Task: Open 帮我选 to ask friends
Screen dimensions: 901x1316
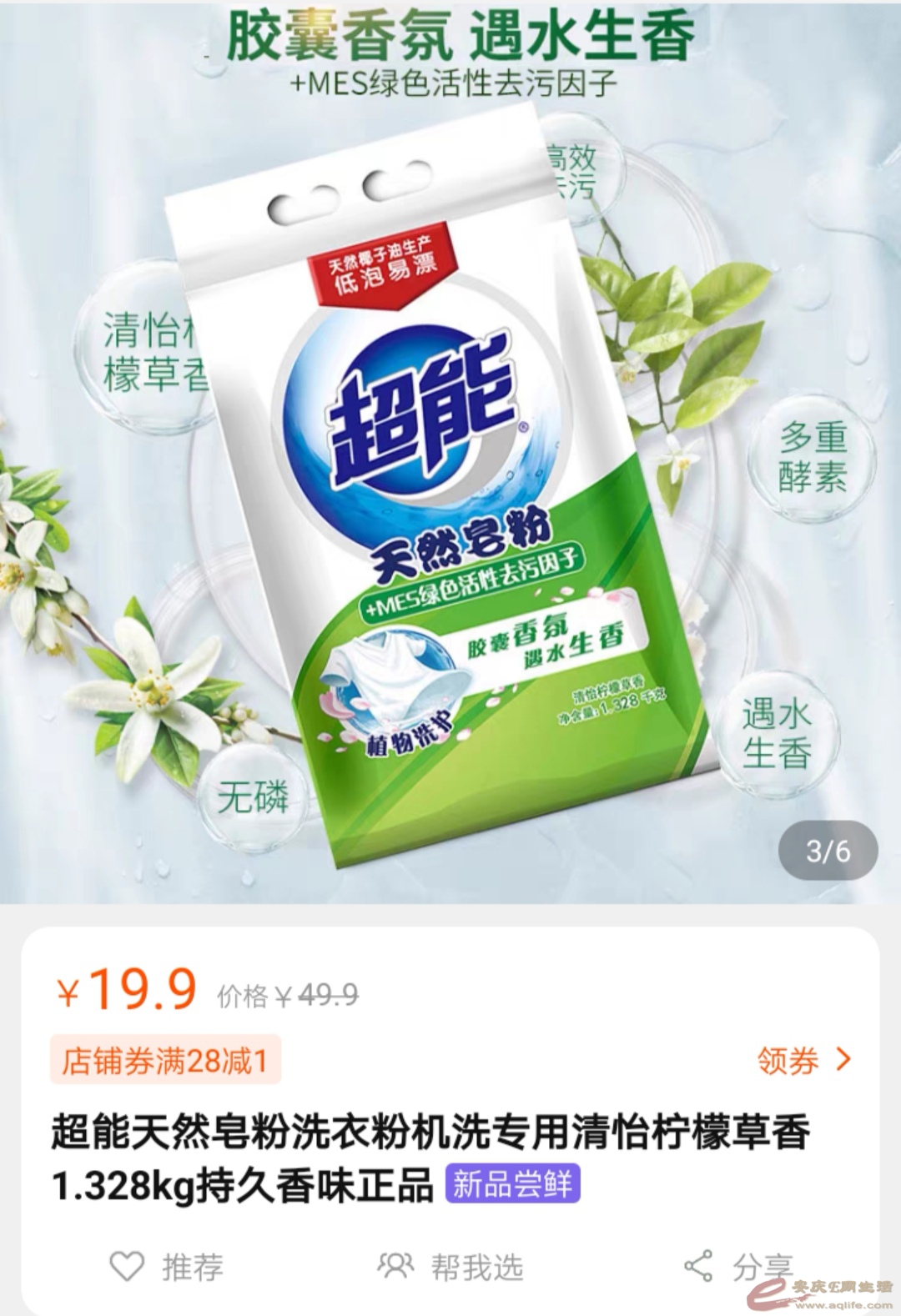Action: tap(451, 1267)
